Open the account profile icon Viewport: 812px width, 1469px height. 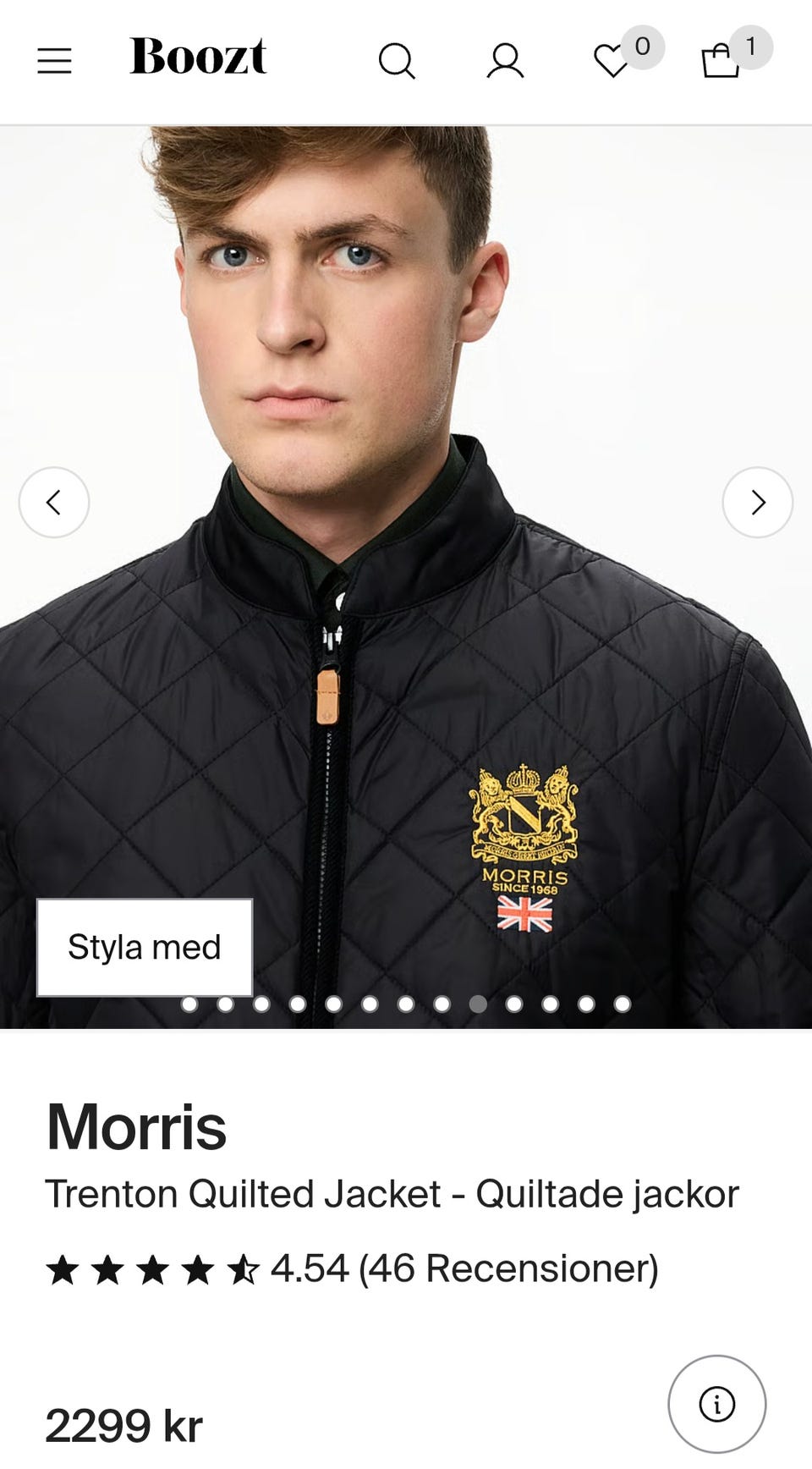coord(505,61)
